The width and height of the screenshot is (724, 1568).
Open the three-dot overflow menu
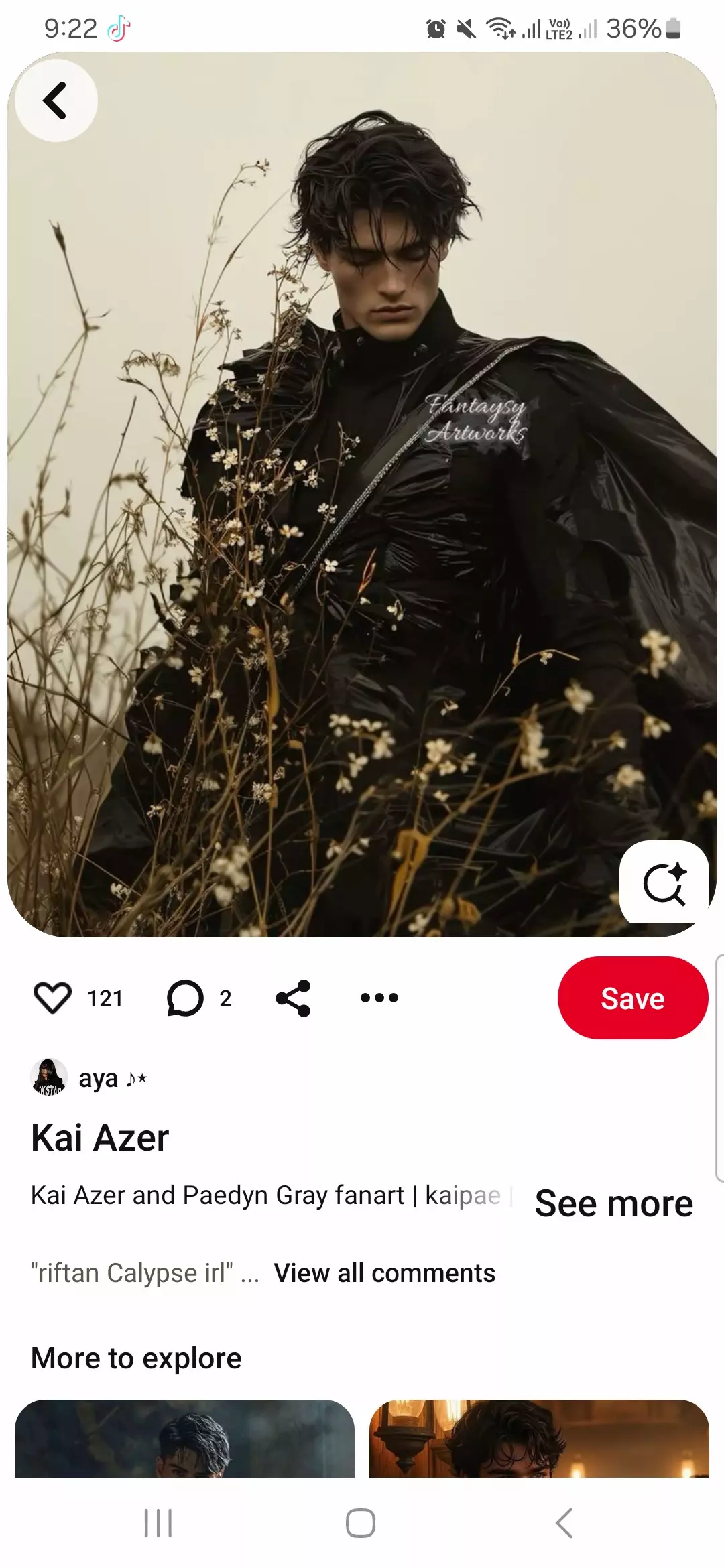point(379,998)
